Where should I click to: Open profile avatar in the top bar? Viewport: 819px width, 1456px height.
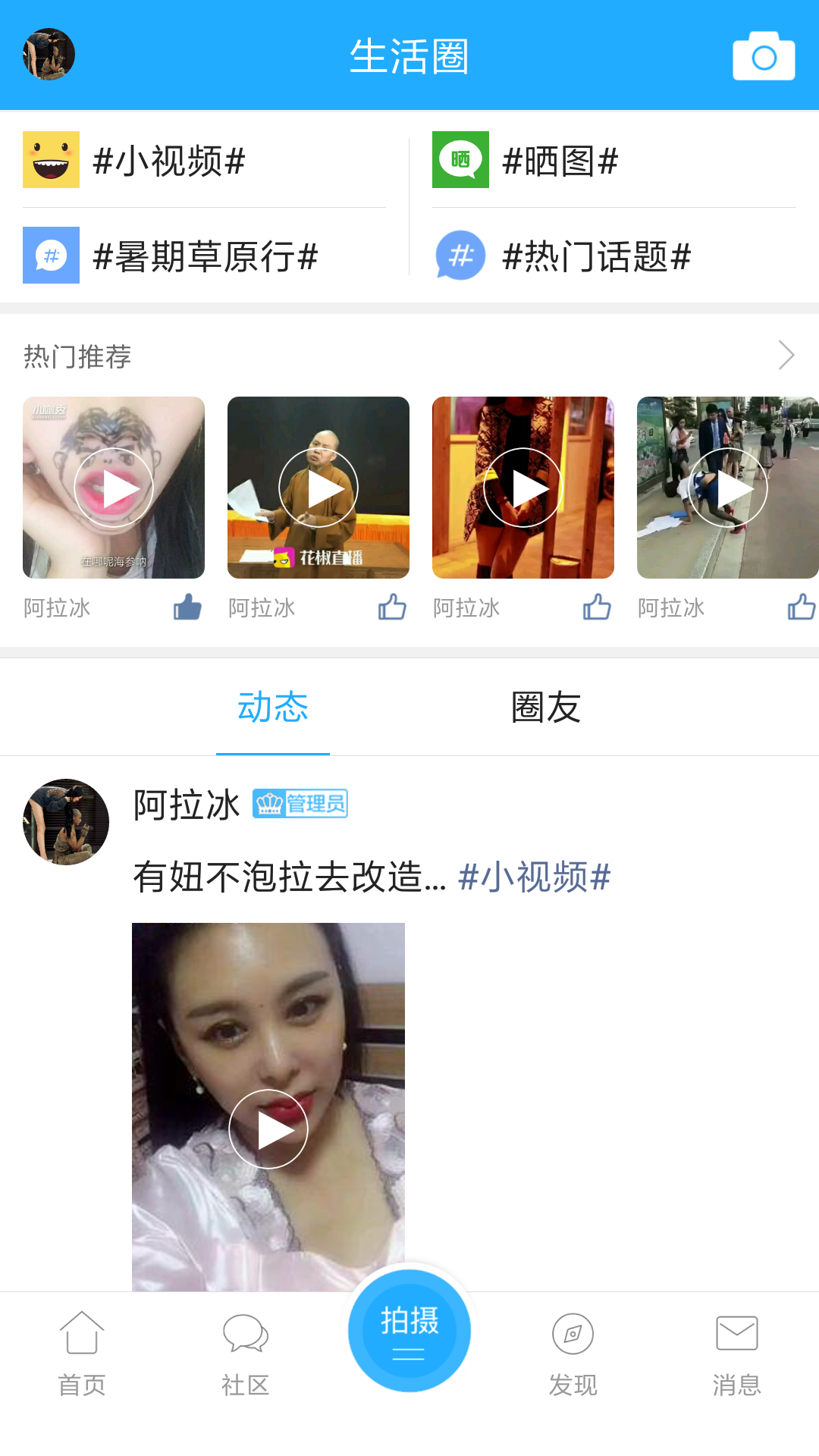(x=49, y=55)
